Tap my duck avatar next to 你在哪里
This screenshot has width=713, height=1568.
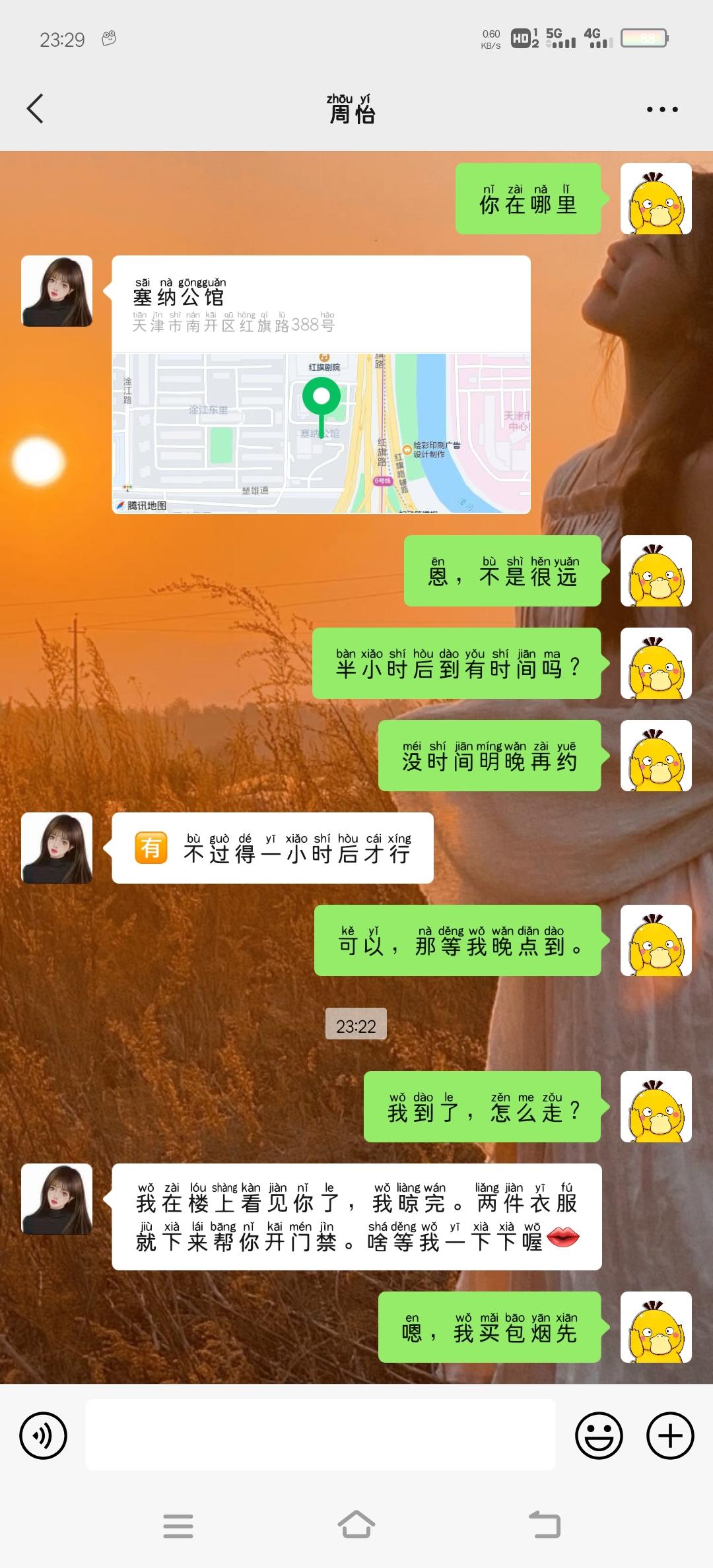[656, 199]
